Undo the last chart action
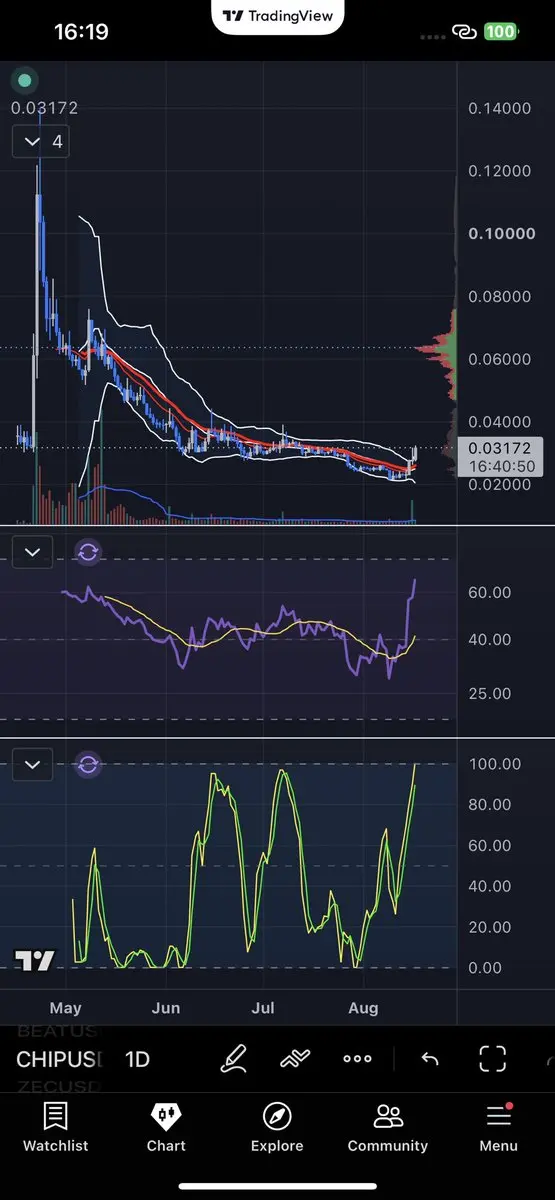 [430, 1059]
